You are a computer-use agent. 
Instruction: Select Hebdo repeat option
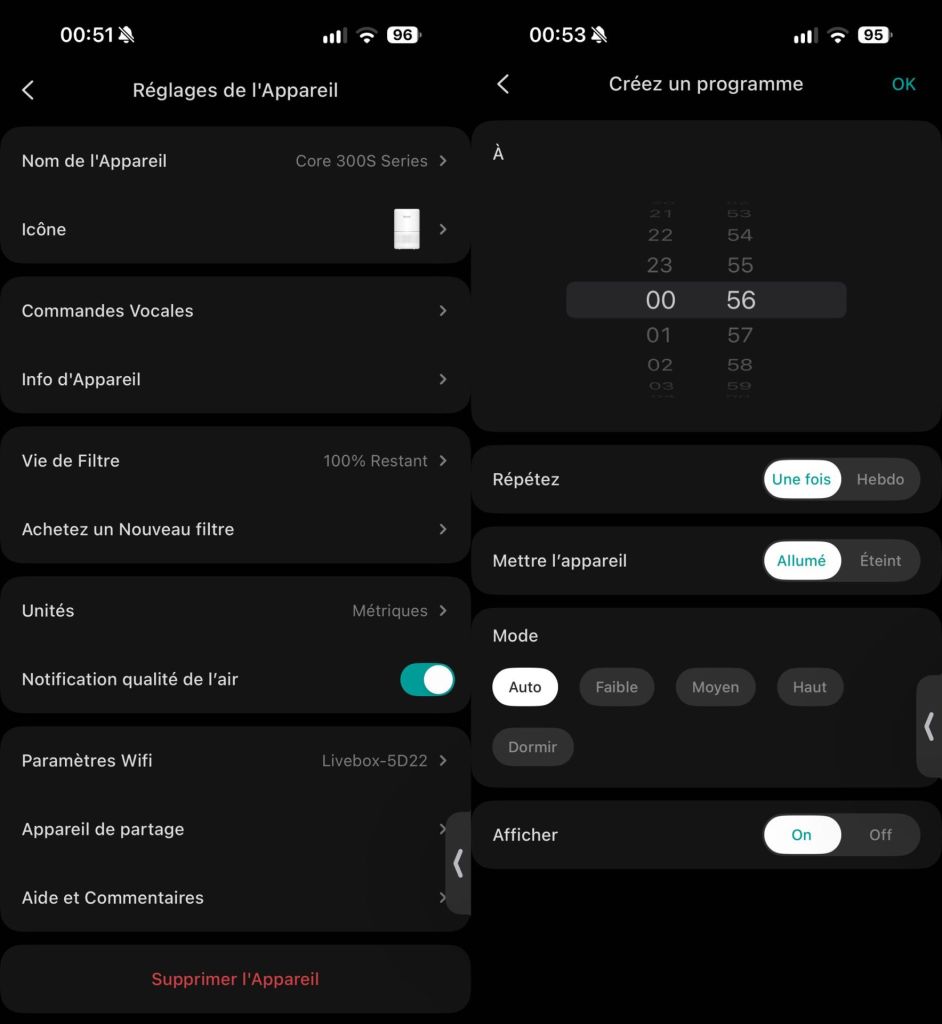(x=880, y=479)
